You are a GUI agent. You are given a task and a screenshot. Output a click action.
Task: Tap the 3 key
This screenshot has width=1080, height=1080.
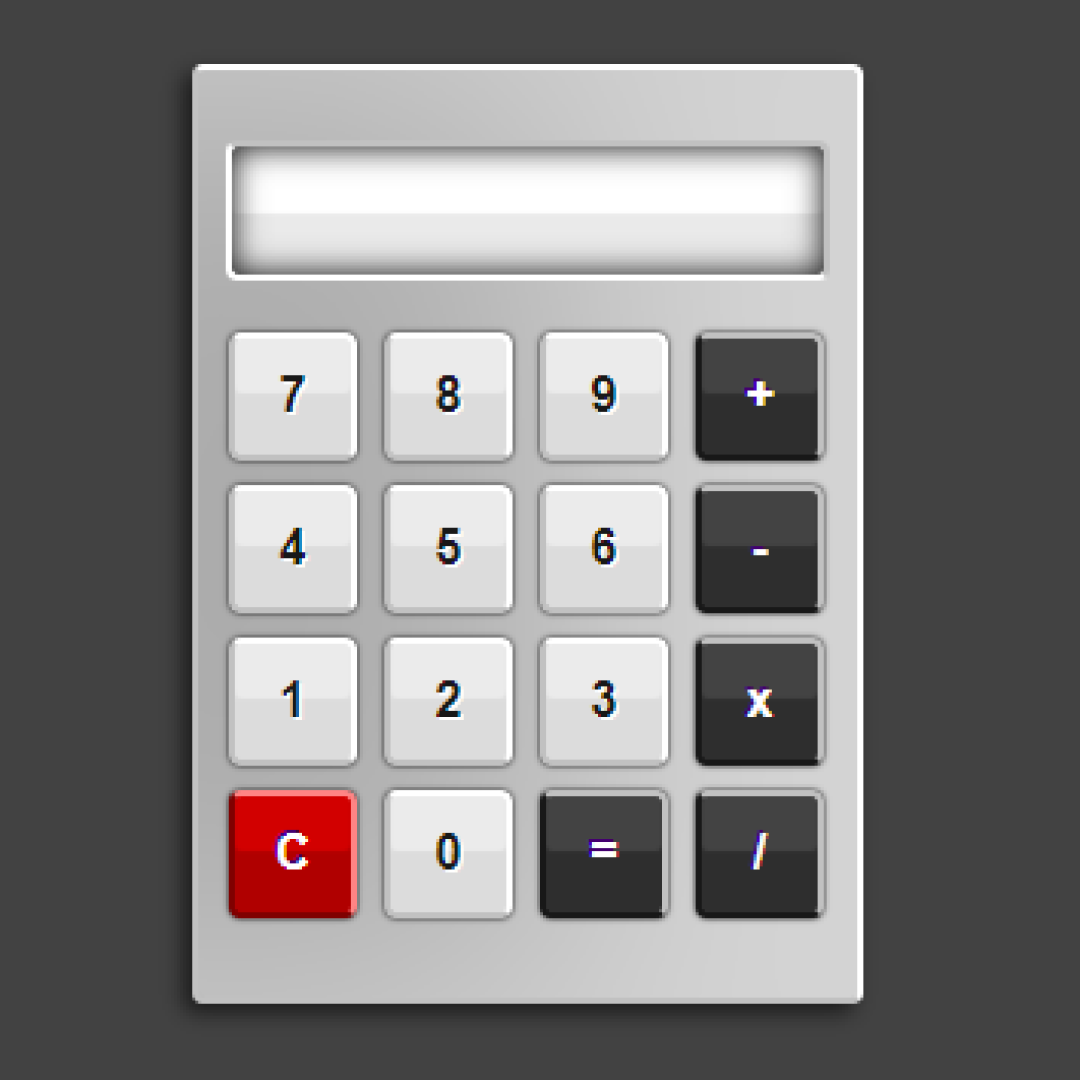tap(603, 701)
